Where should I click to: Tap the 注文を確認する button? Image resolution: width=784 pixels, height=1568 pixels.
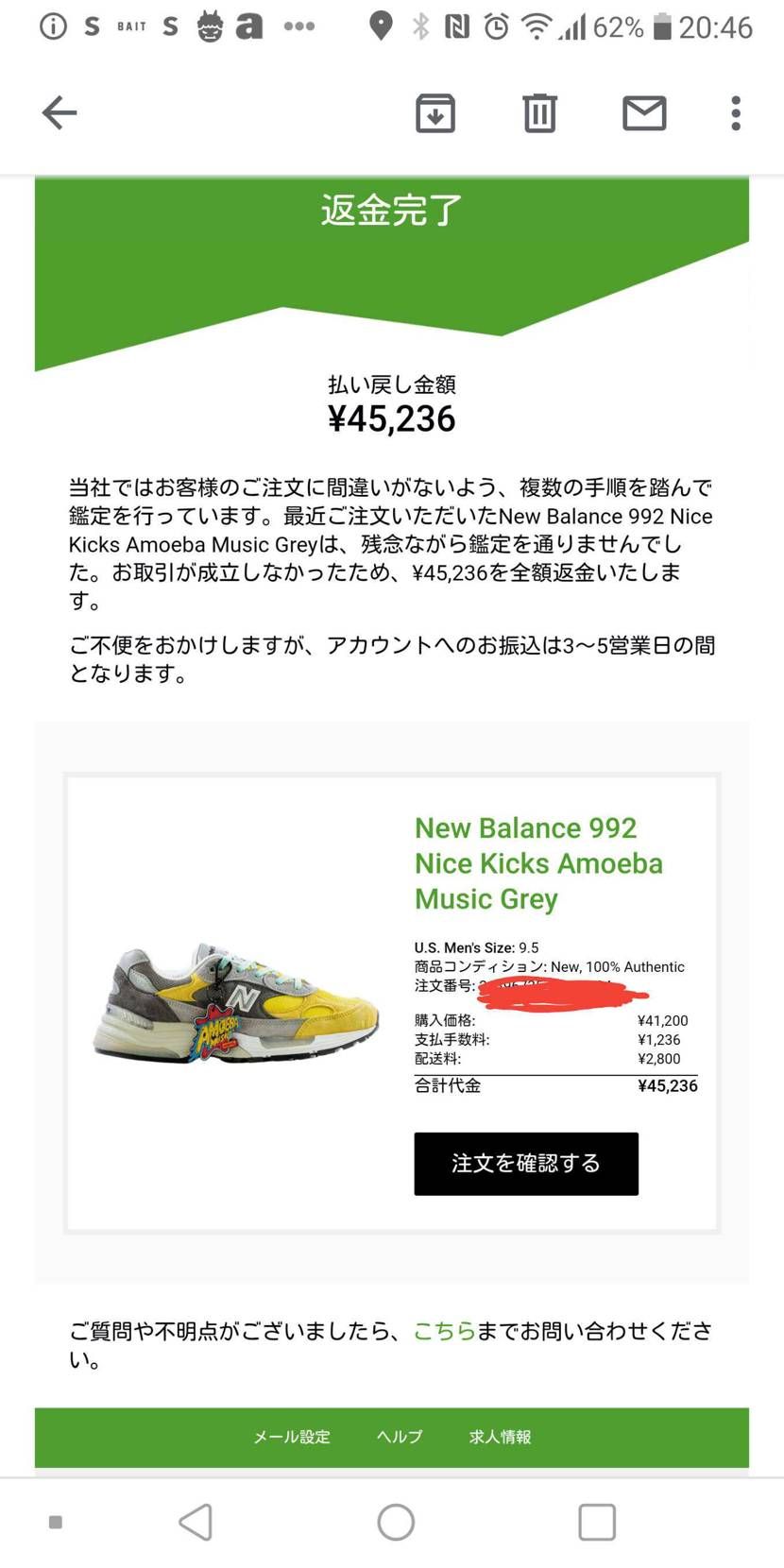click(x=525, y=1164)
